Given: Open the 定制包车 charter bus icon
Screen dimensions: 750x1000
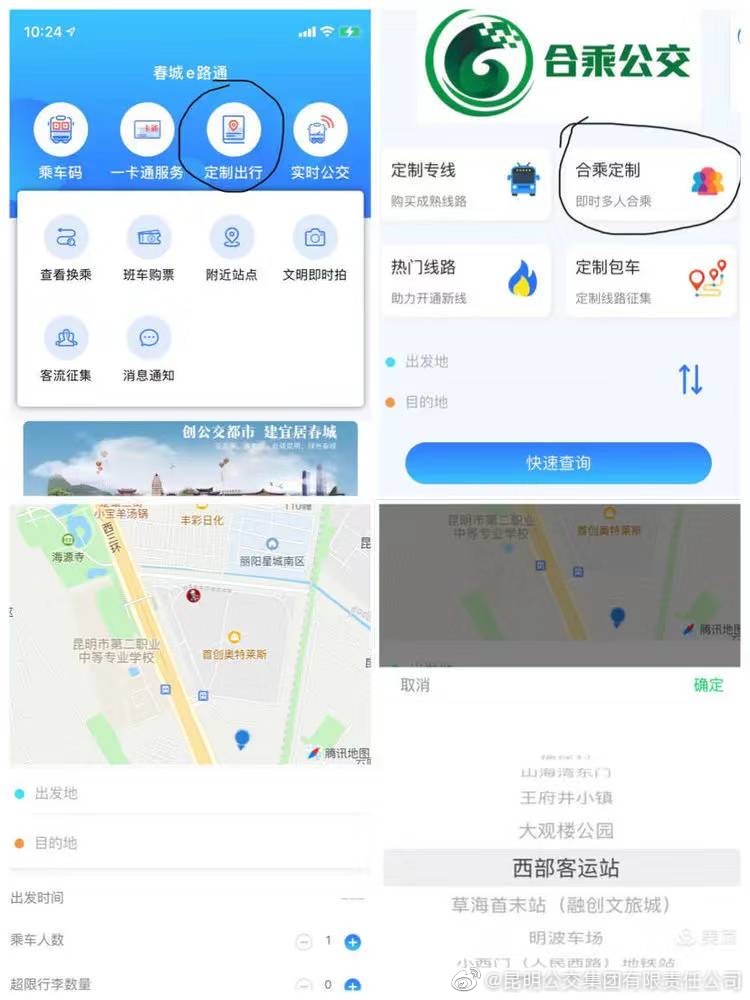Looking at the screenshot, I should 650,275.
